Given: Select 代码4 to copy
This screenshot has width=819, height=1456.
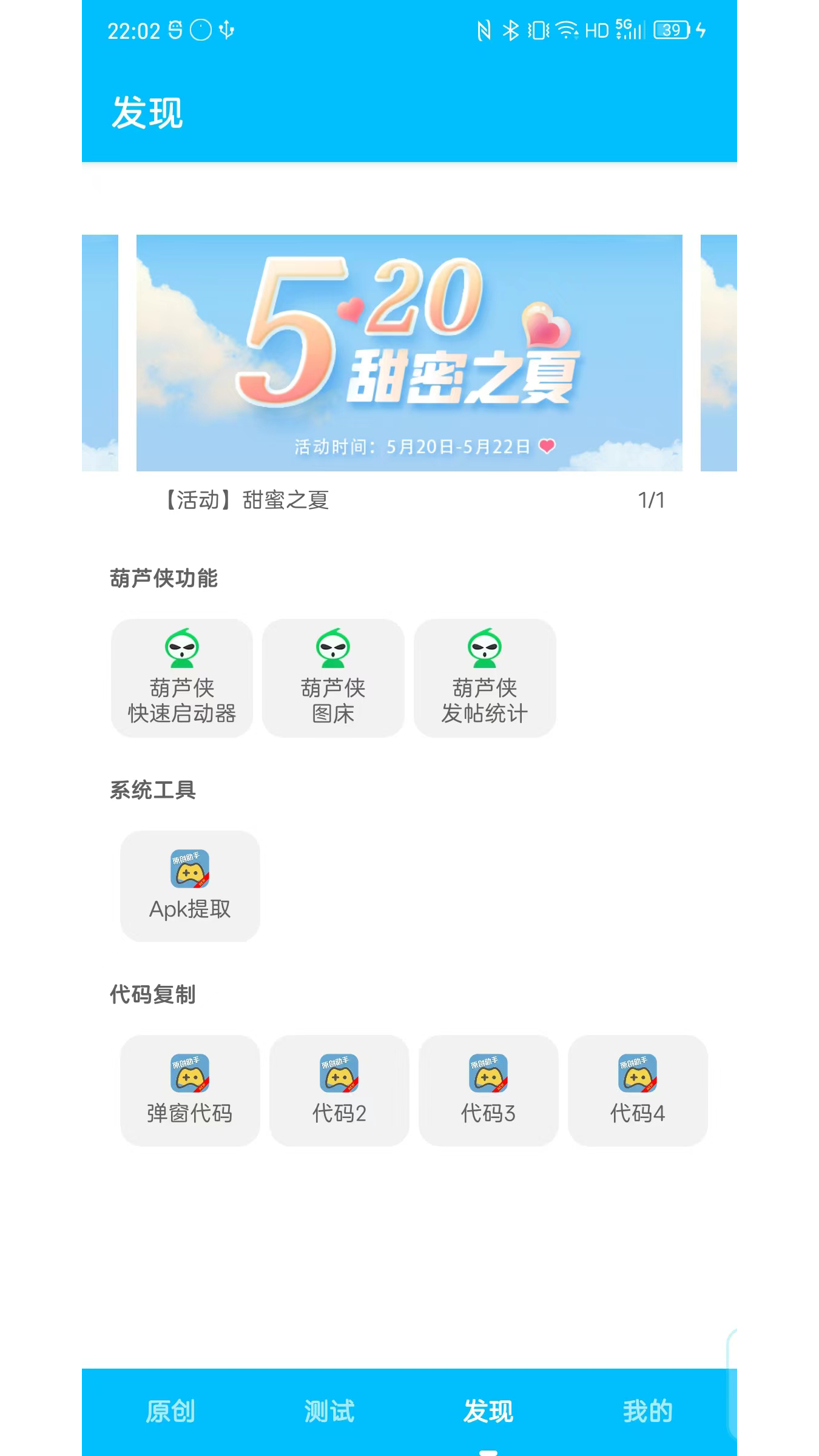Looking at the screenshot, I should tap(638, 1090).
